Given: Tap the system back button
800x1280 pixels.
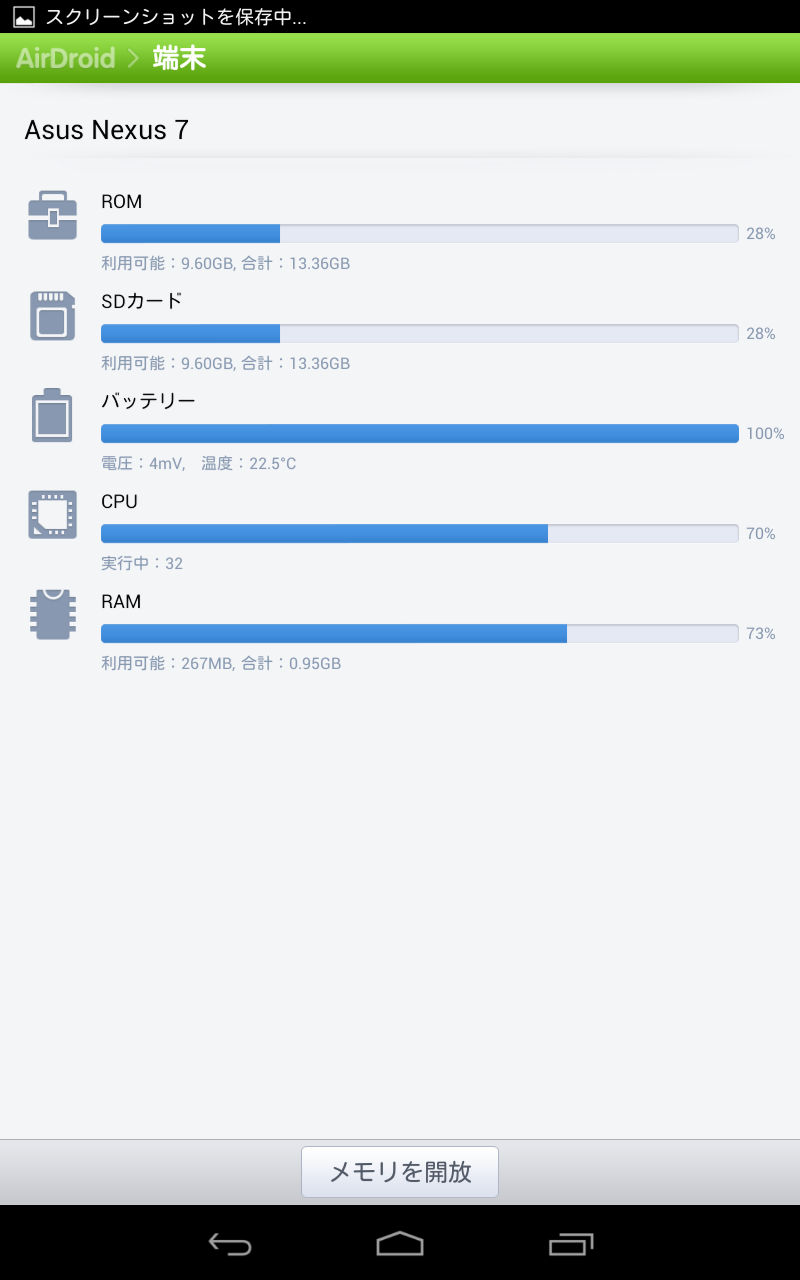Looking at the screenshot, I should tap(230, 1244).
